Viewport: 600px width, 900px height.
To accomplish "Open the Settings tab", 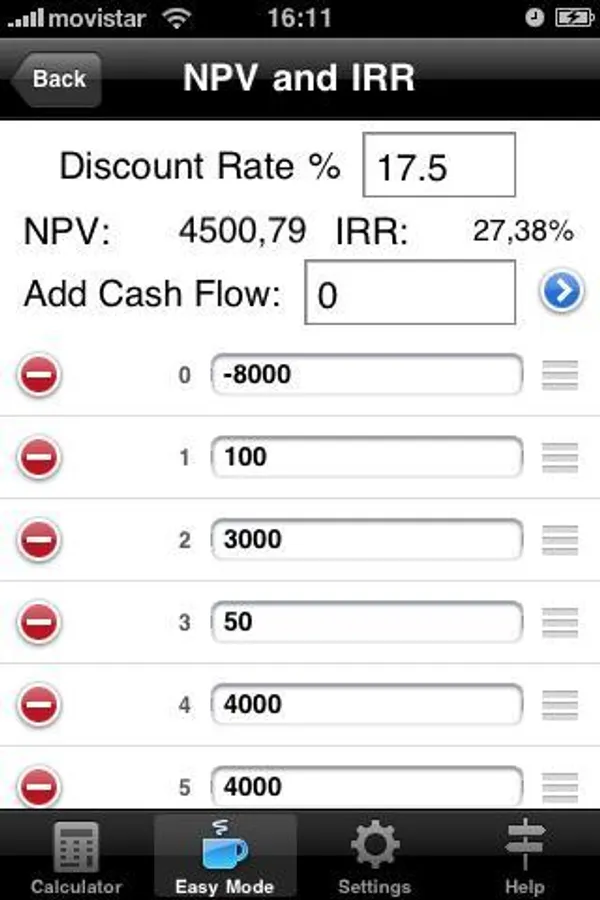I will (x=374, y=856).
